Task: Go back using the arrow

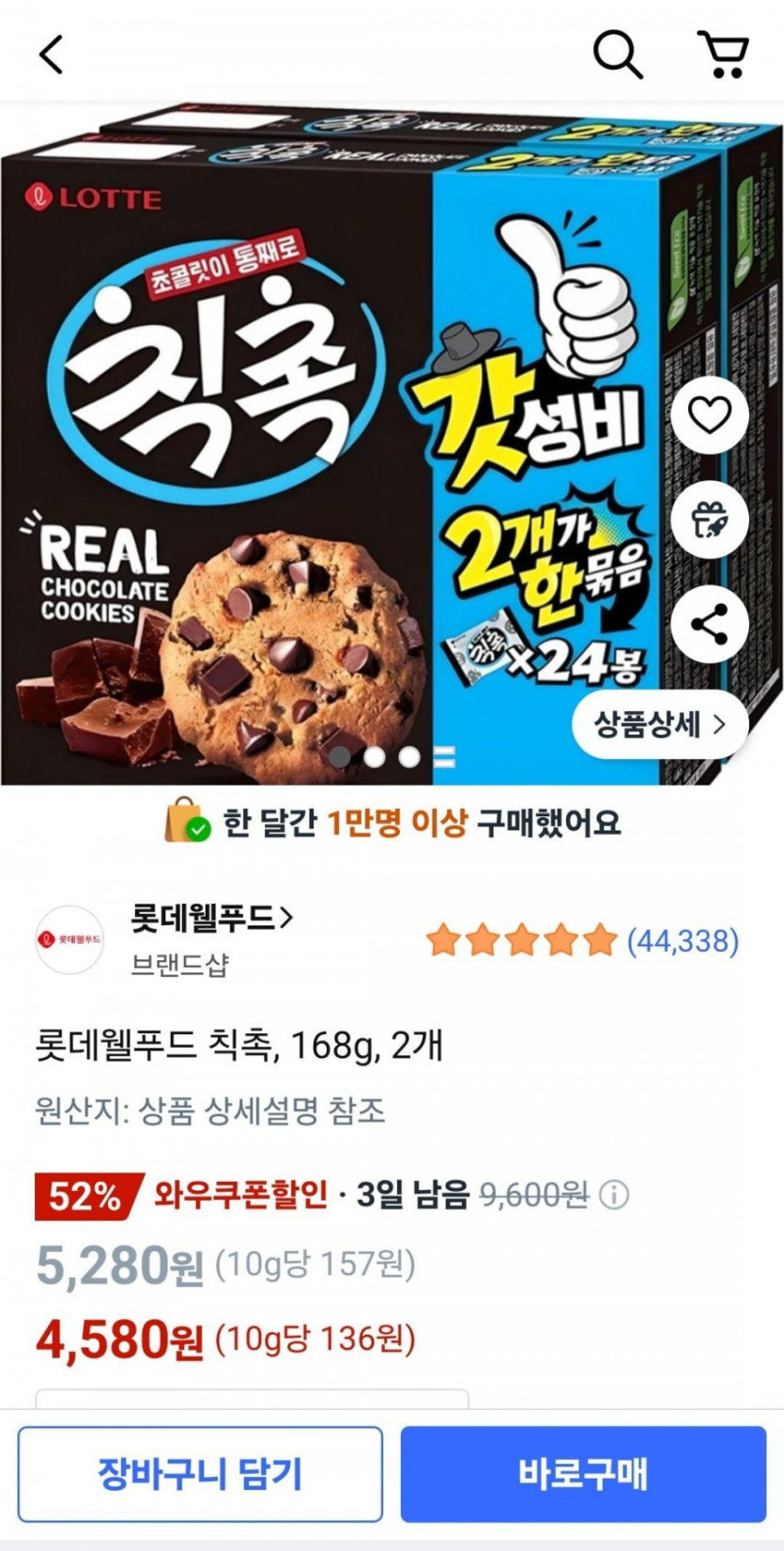Action: (52, 54)
